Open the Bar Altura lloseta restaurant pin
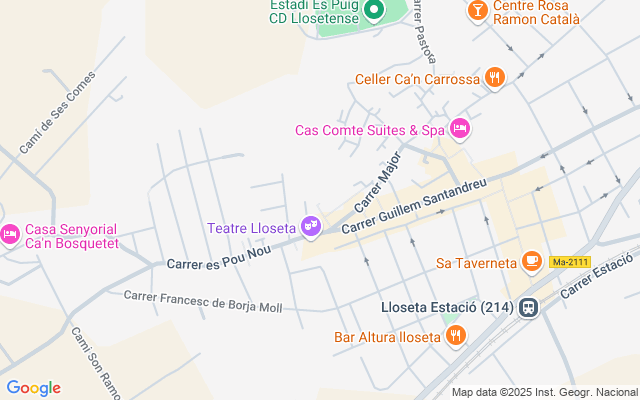 coord(456,336)
